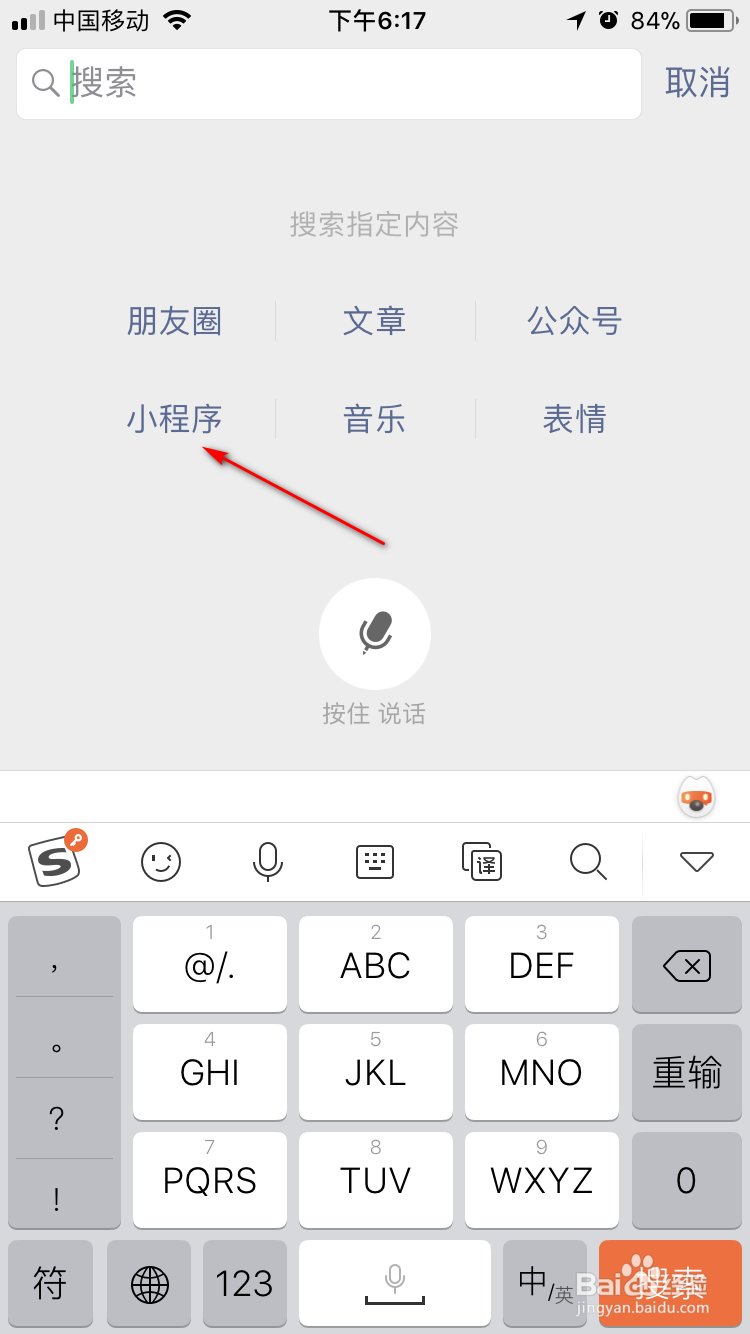
Task: Select the 小程序 search category
Action: click(x=175, y=419)
